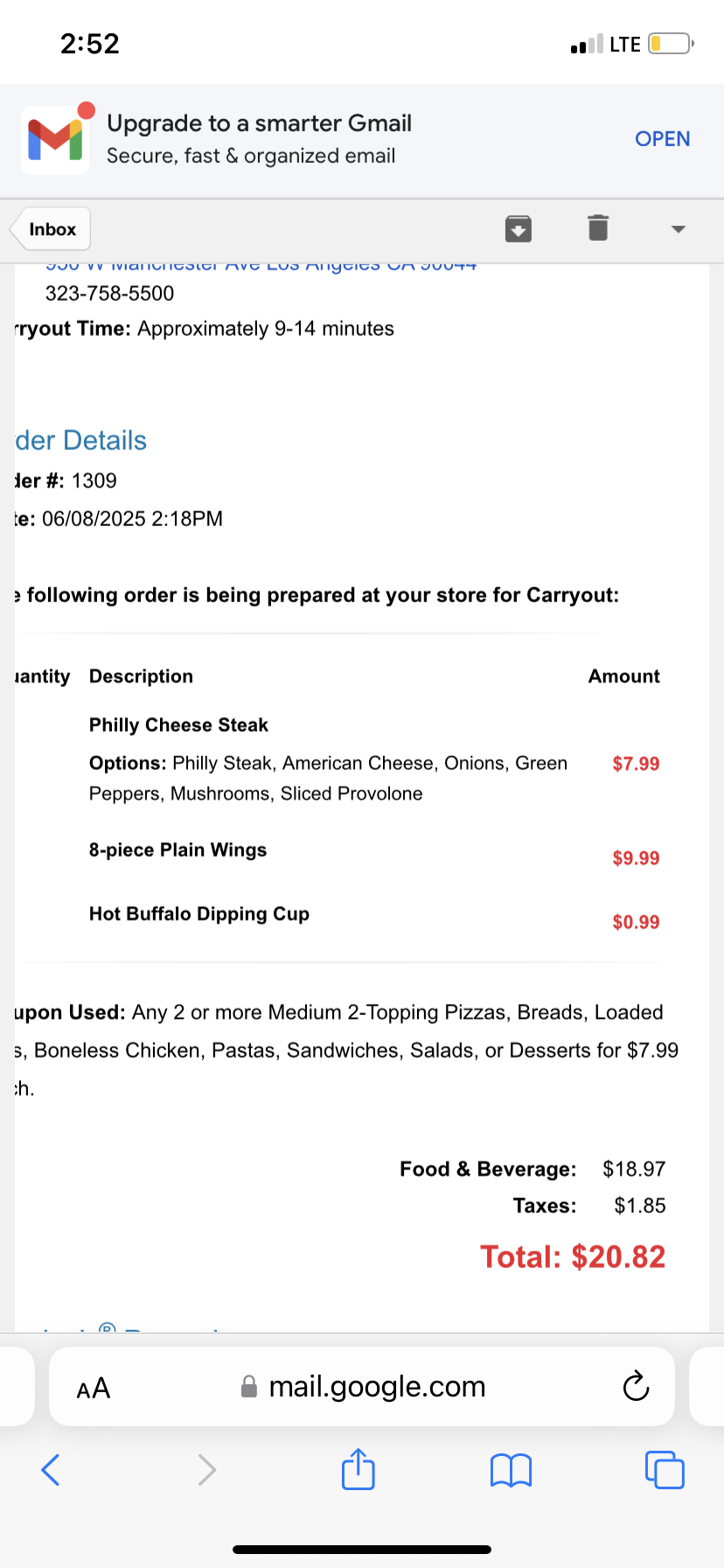
Task: Open Safari bookmarks
Action: (x=511, y=1470)
